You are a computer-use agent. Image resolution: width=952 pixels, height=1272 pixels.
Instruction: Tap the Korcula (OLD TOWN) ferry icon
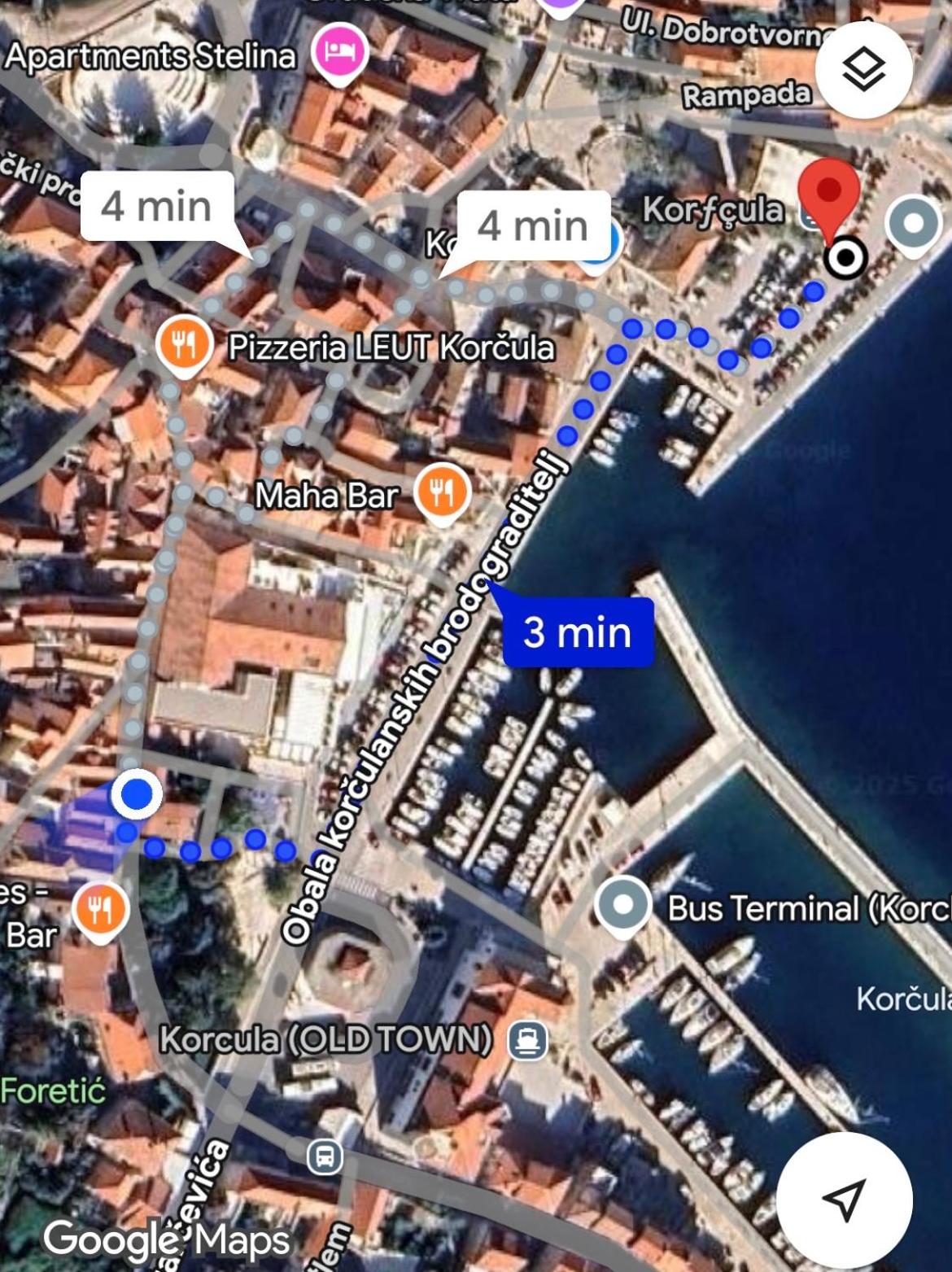point(527,1041)
